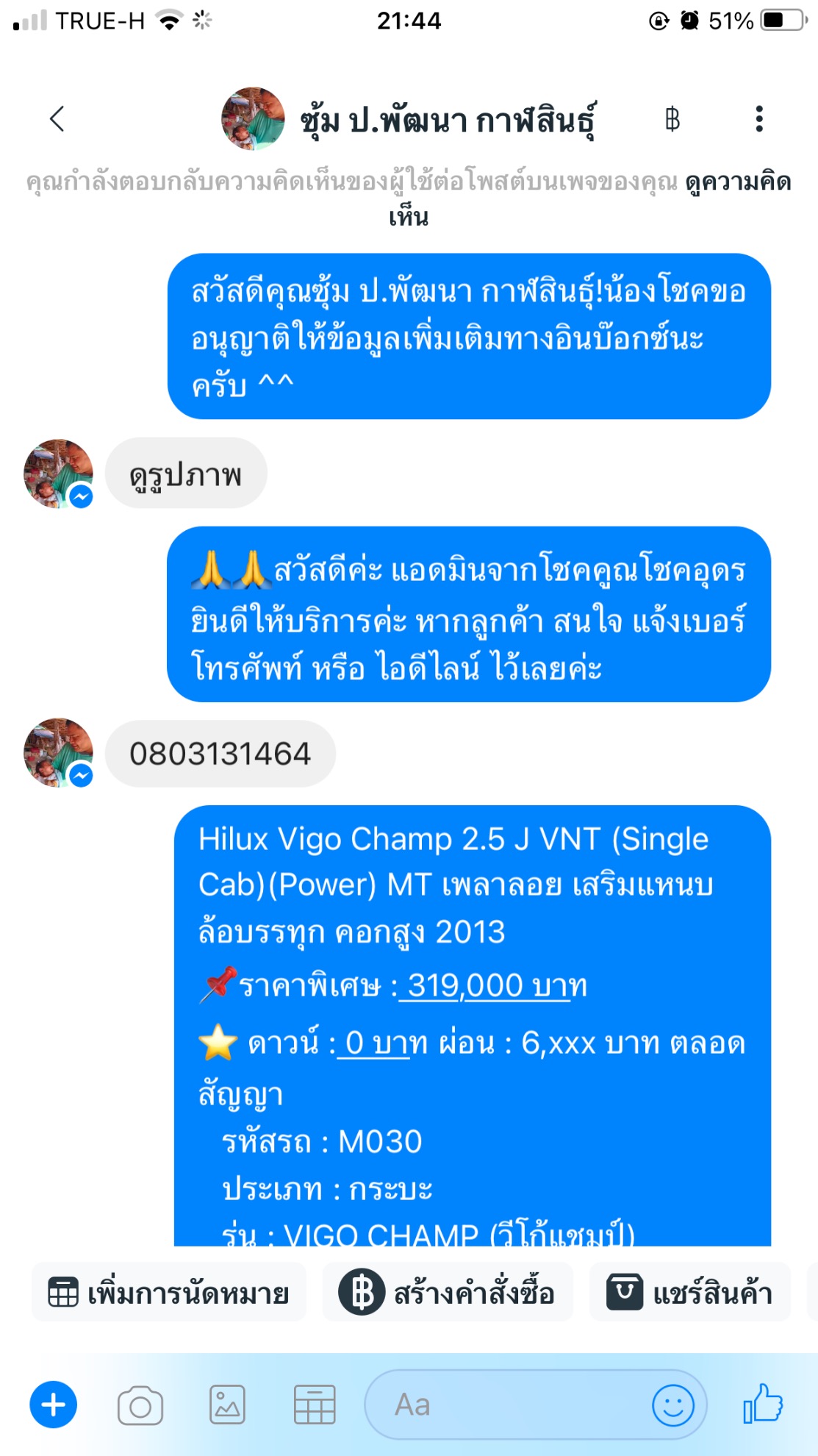This screenshot has width=818, height=1456.
Task: Tap the calendar icon beside the gallery
Action: 315,1405
